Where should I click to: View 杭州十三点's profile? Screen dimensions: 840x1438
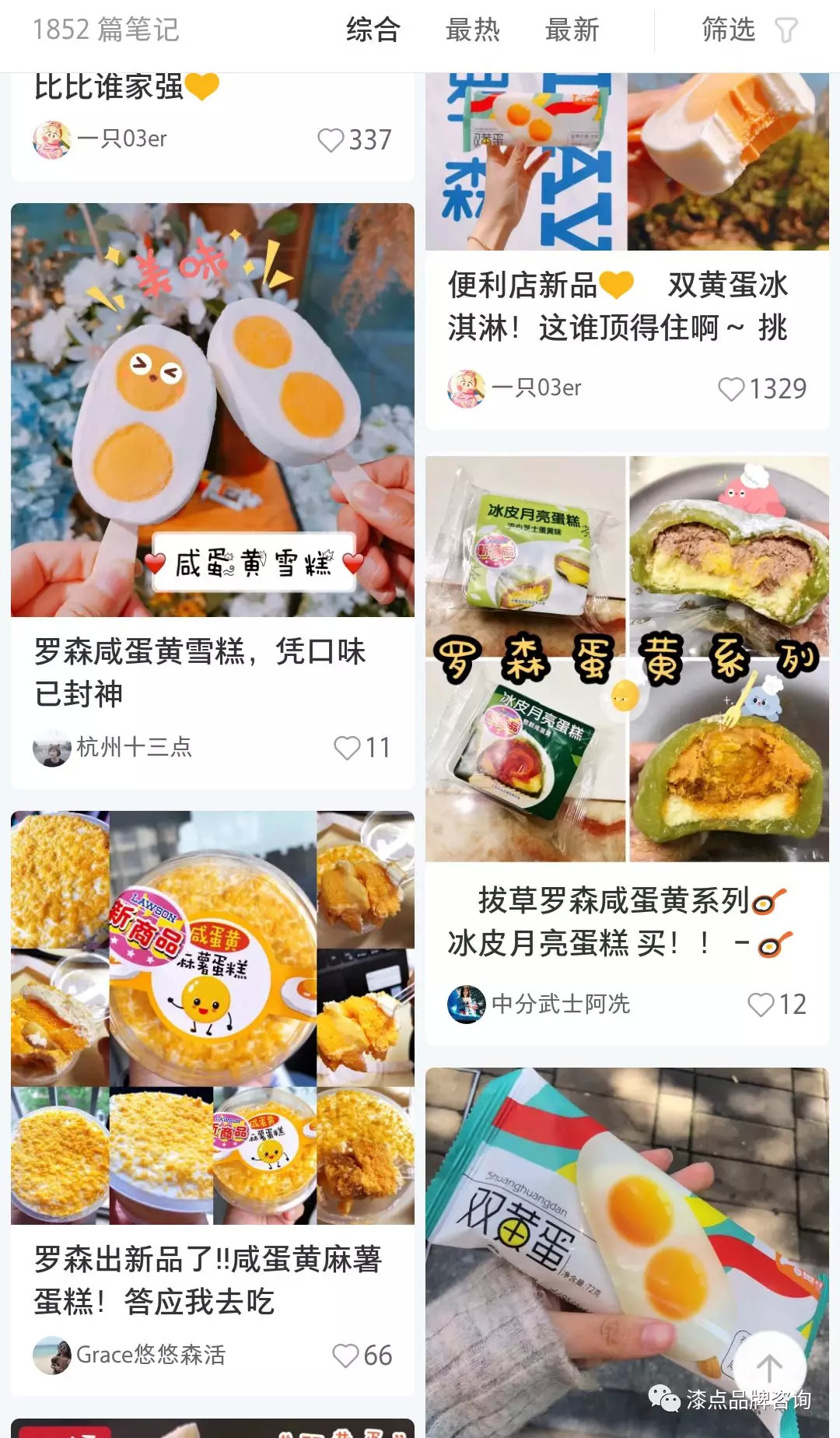click(x=53, y=748)
